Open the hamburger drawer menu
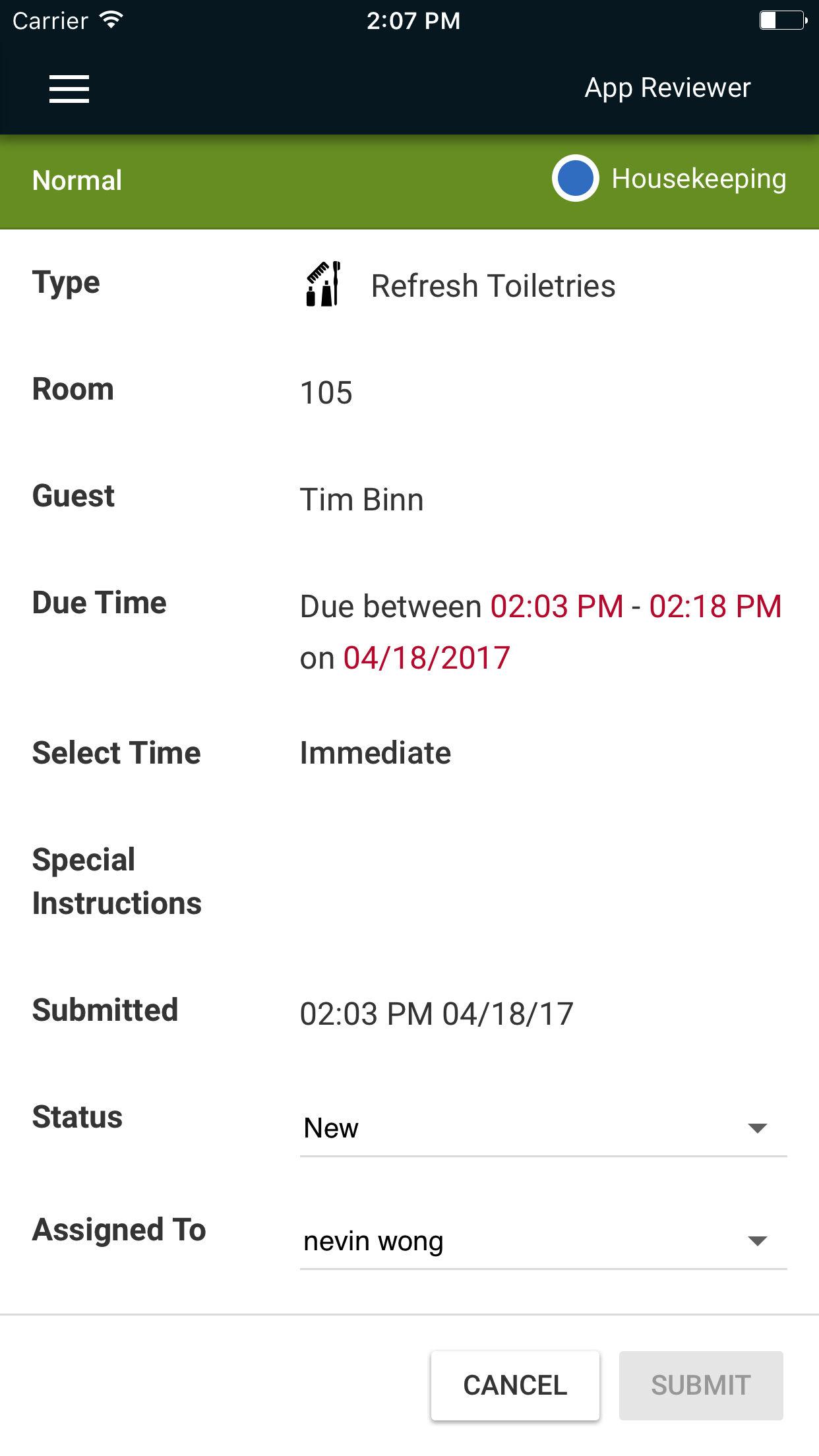This screenshot has height=1456, width=819. [69, 88]
